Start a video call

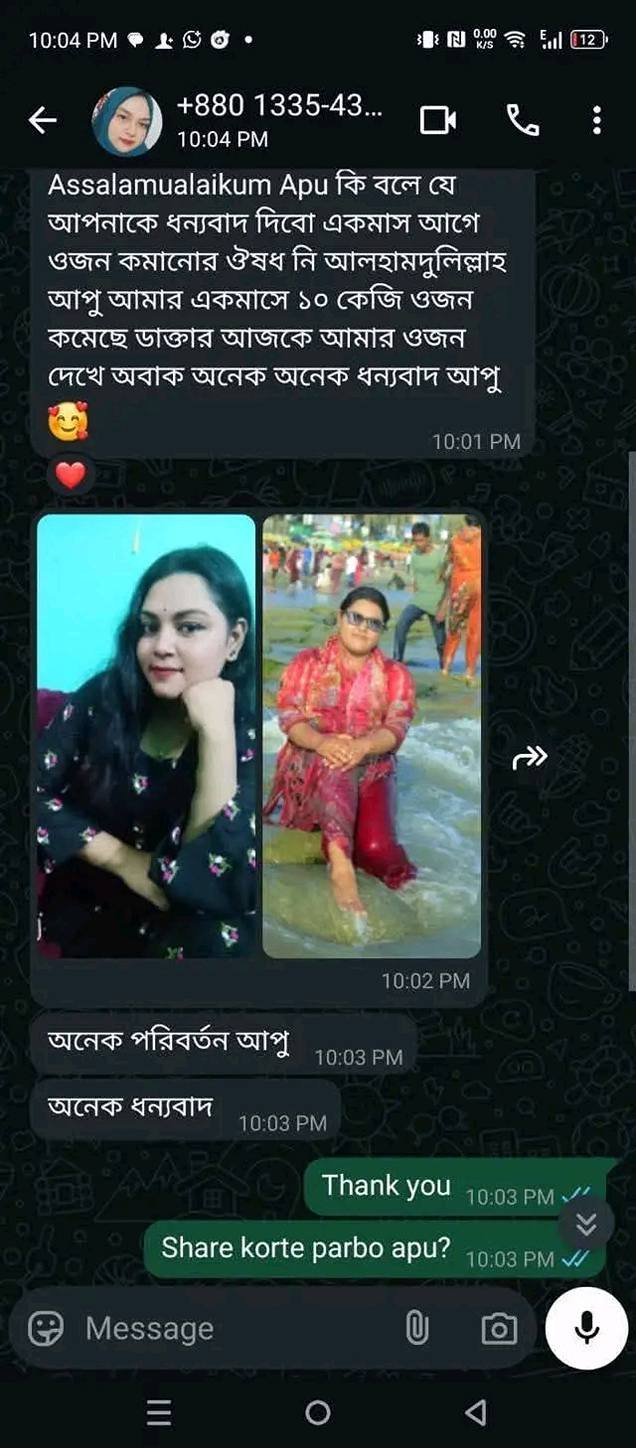point(438,121)
